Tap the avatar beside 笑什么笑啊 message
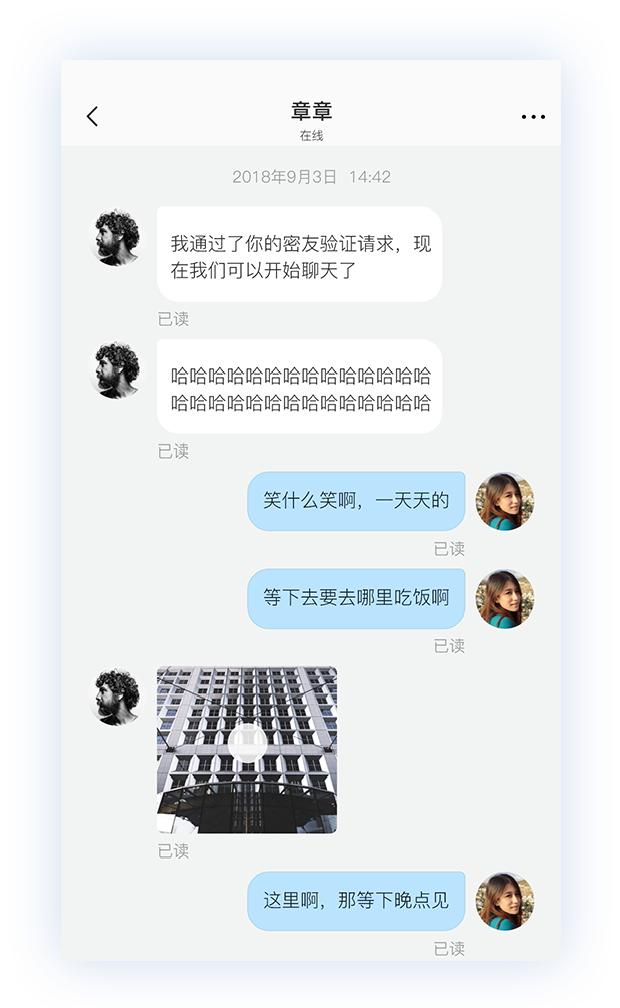620x1008 pixels. [504, 501]
